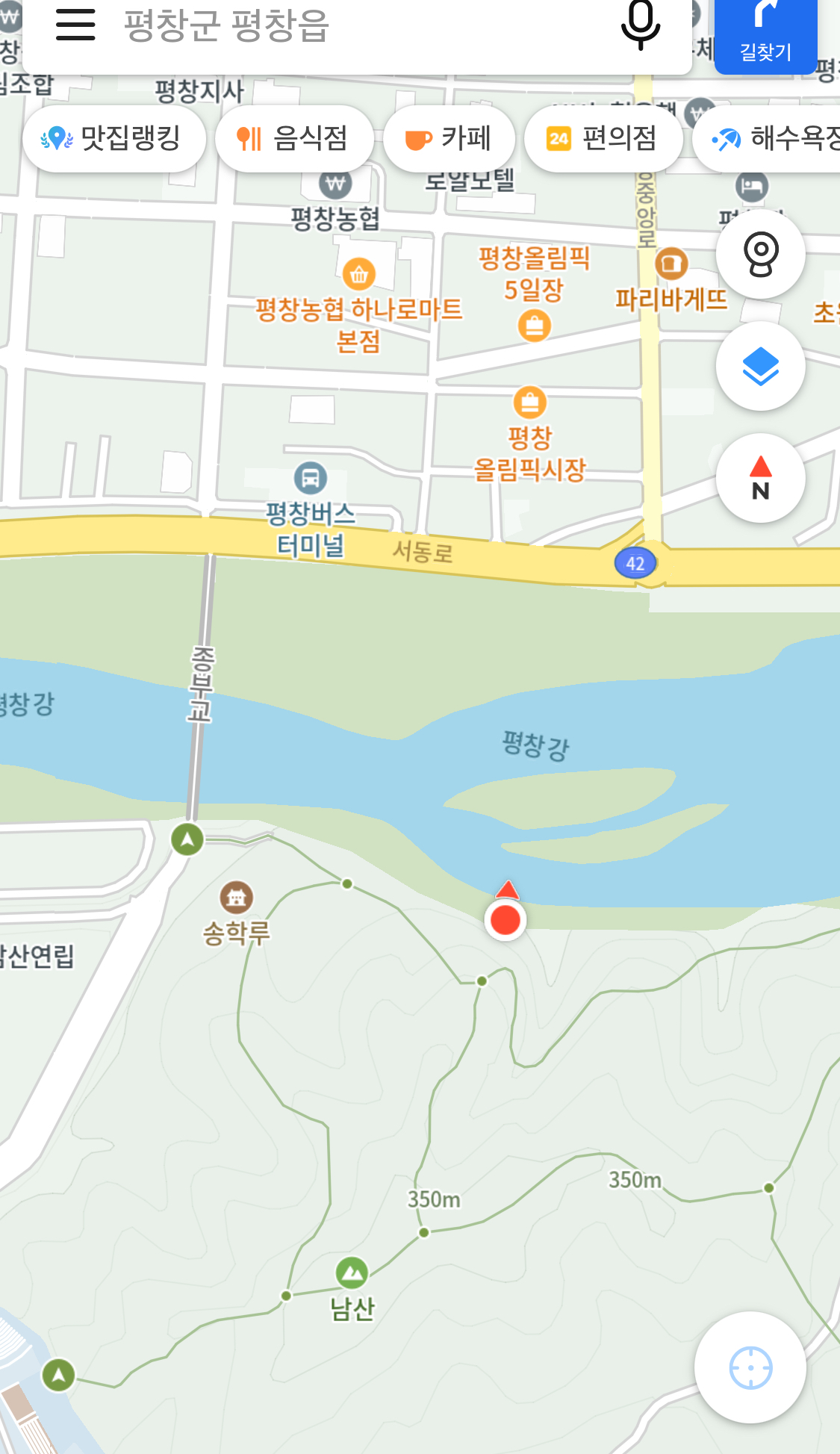View the 파리바게뜨 bakery marker
This screenshot has width=840, height=1454.
pyautogui.click(x=671, y=264)
